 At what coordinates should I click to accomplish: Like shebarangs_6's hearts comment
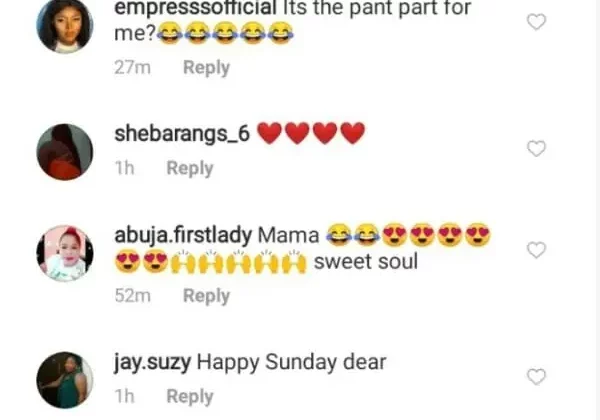(536, 148)
